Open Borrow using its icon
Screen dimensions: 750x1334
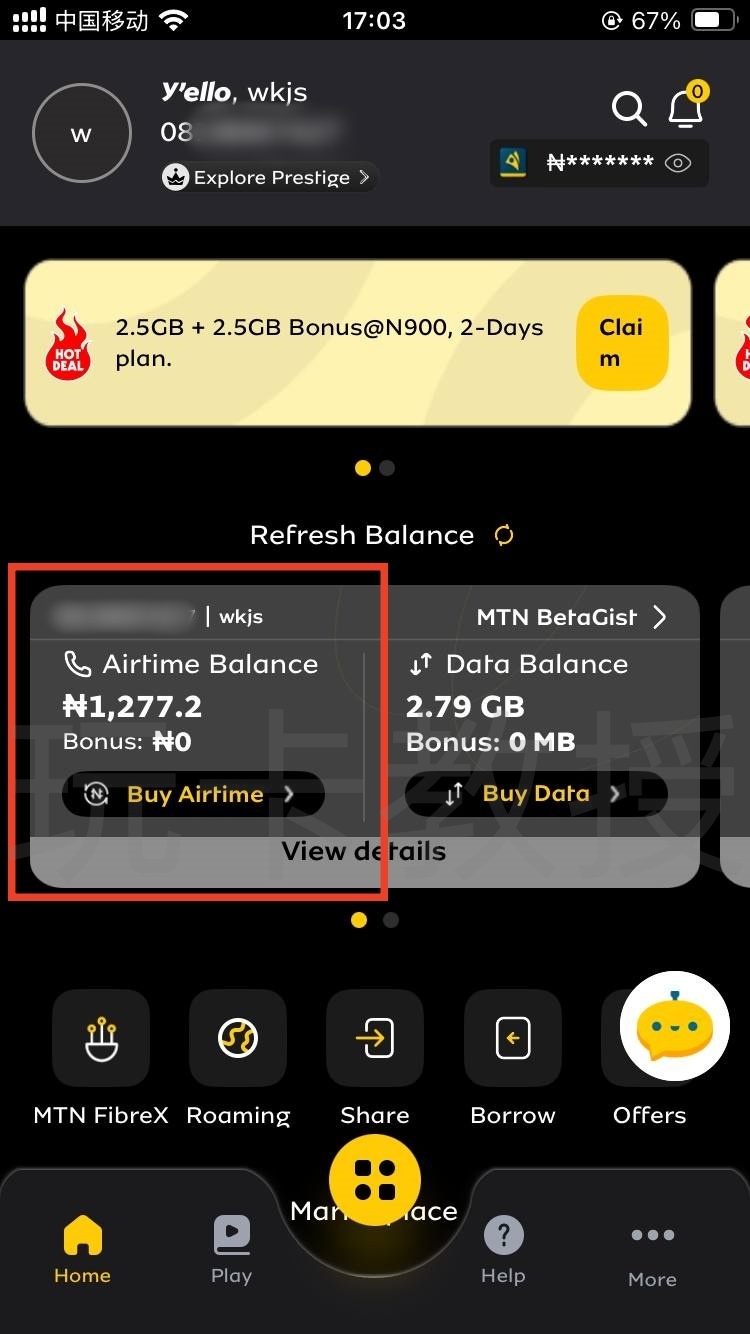point(512,1037)
